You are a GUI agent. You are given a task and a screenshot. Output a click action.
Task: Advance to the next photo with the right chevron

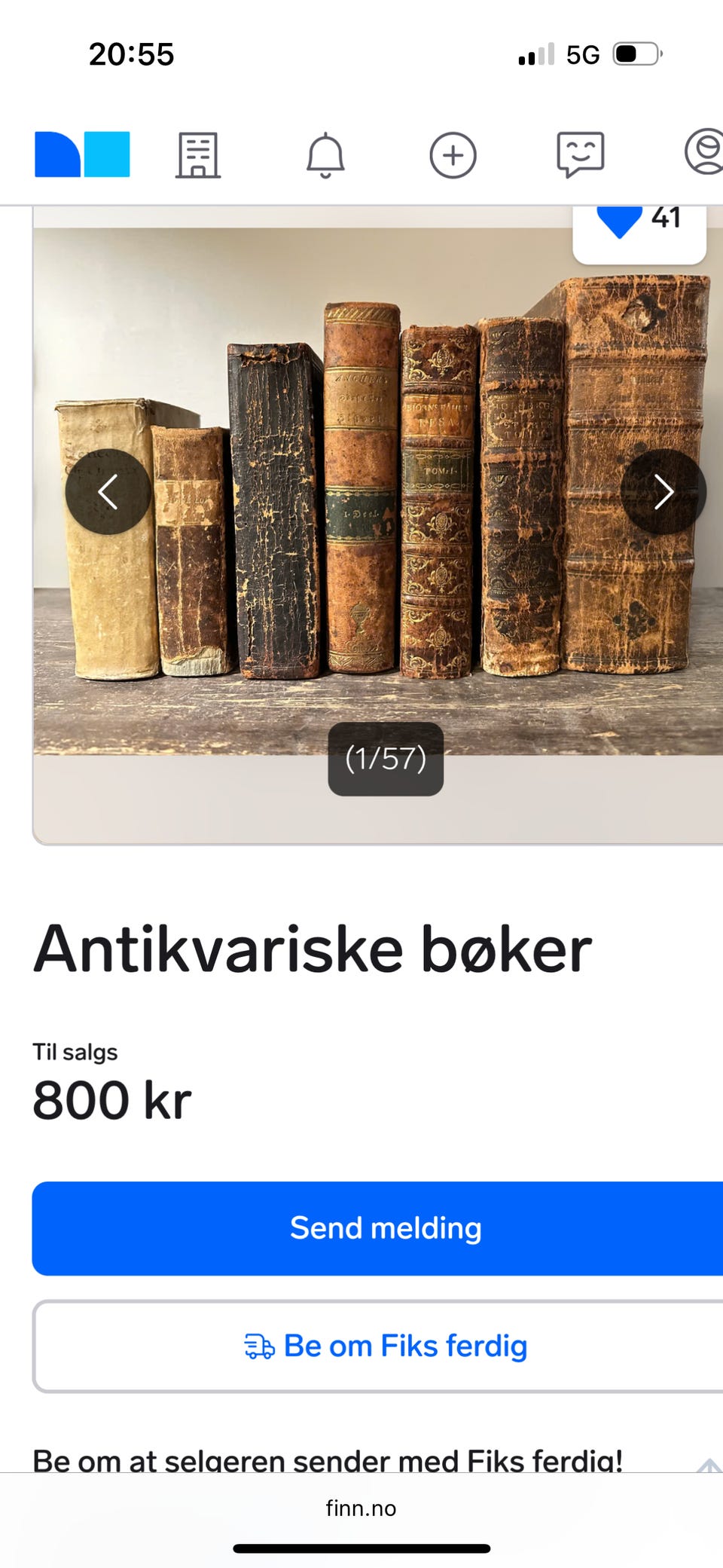coord(664,491)
